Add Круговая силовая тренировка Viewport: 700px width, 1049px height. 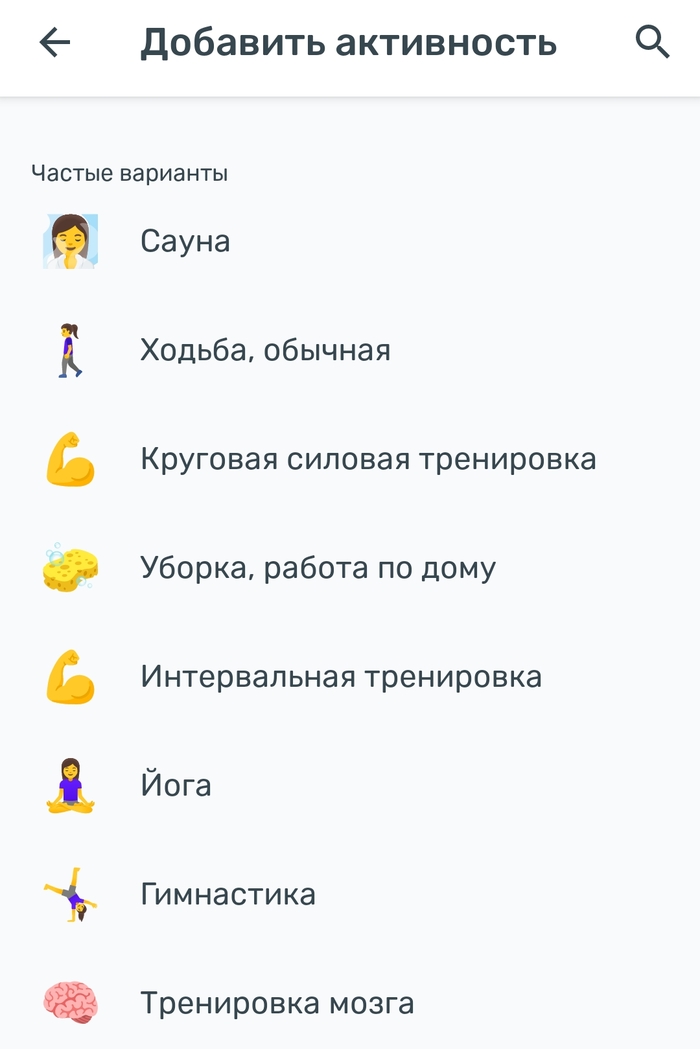367,459
